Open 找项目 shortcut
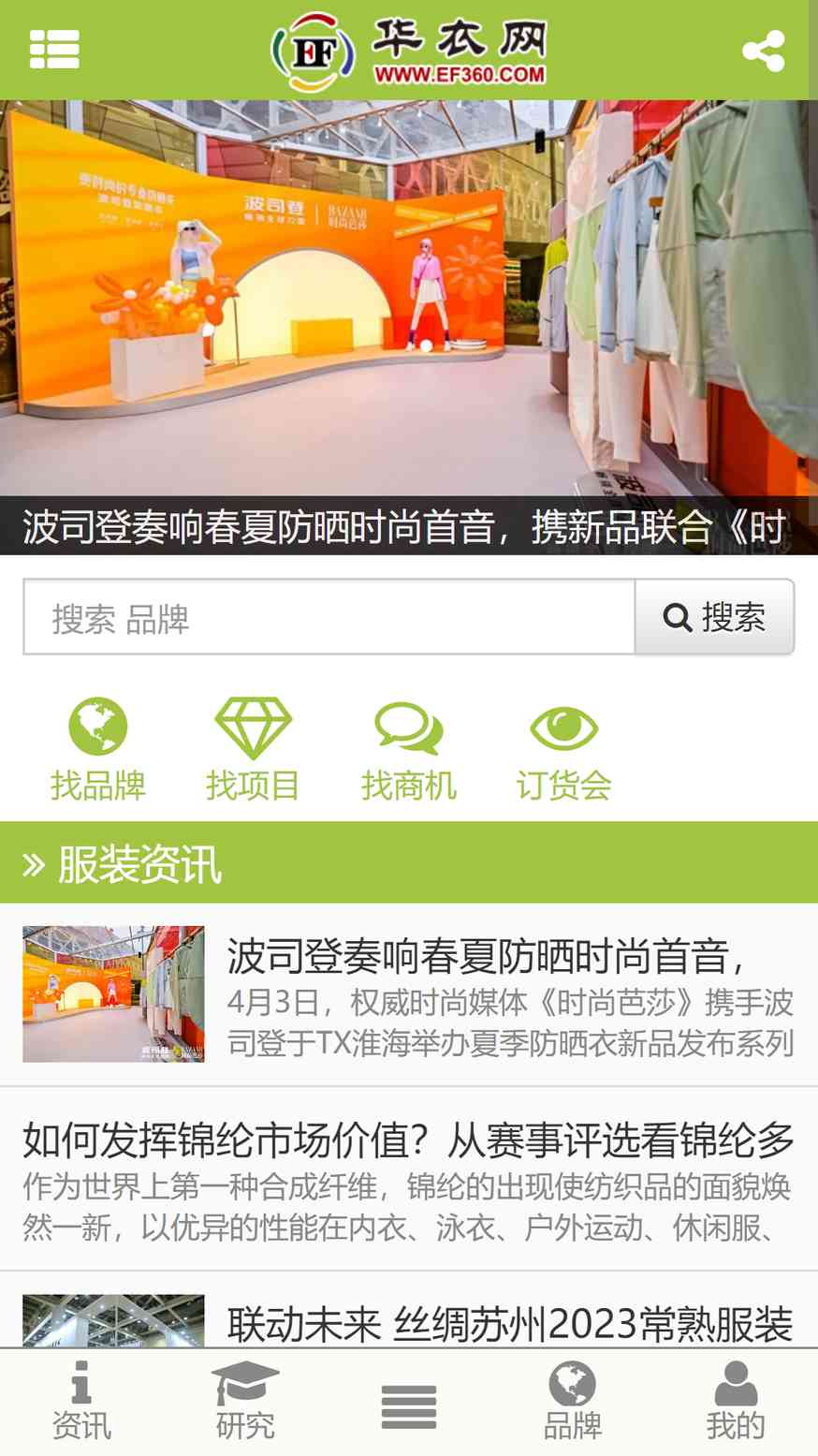The width and height of the screenshot is (818, 1456). [253, 750]
